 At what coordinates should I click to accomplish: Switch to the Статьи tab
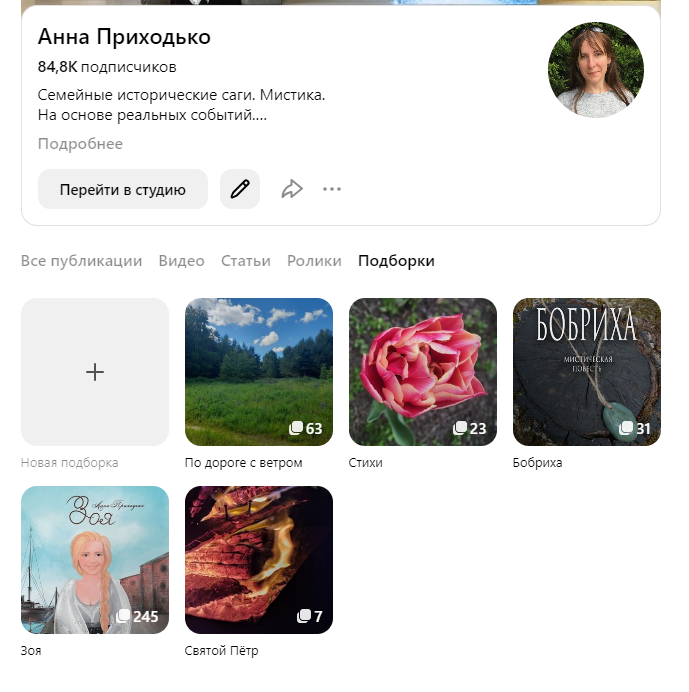click(x=246, y=261)
